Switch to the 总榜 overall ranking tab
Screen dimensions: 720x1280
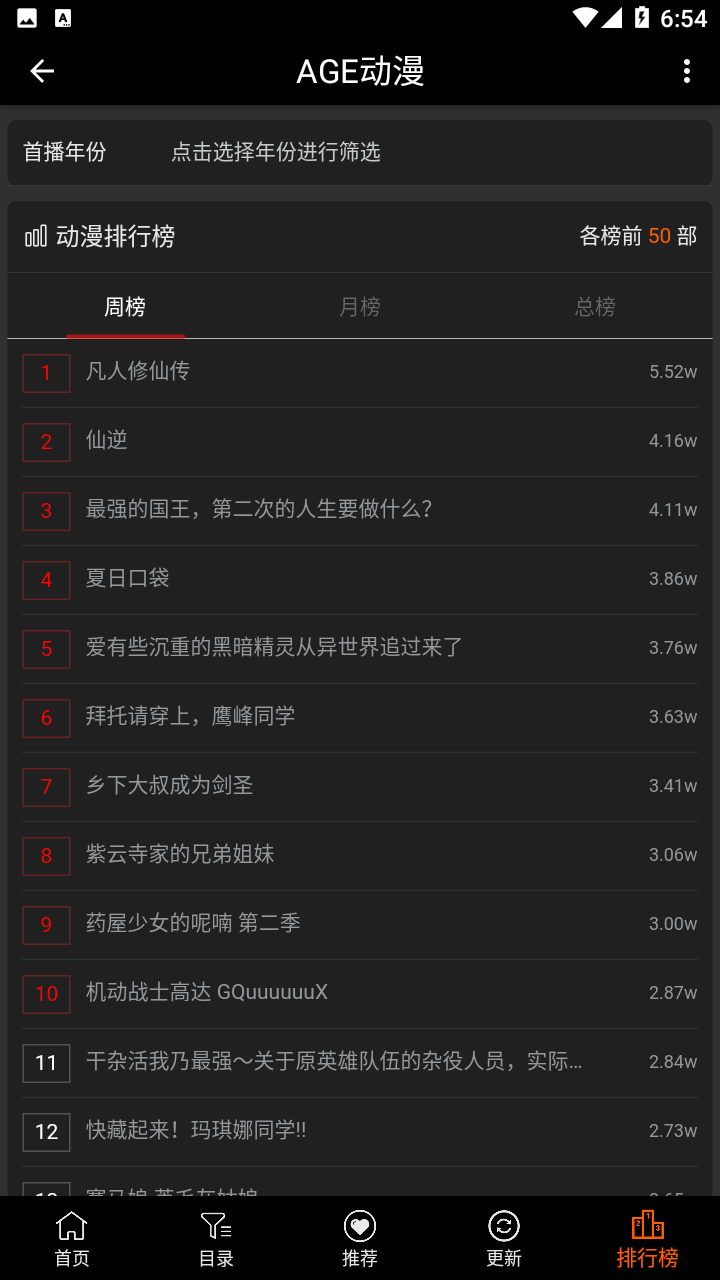tap(595, 307)
